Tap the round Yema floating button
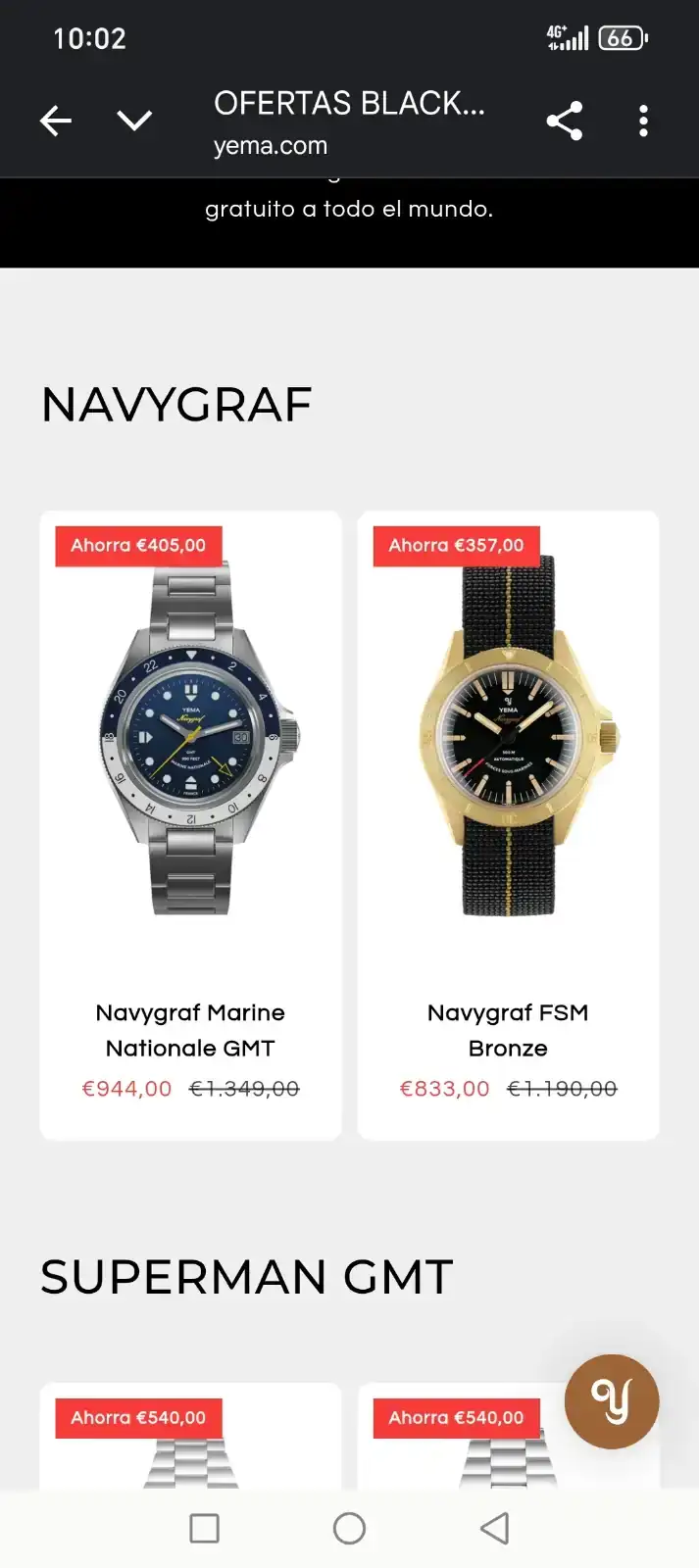This screenshot has height=1568, width=699. pos(612,1401)
